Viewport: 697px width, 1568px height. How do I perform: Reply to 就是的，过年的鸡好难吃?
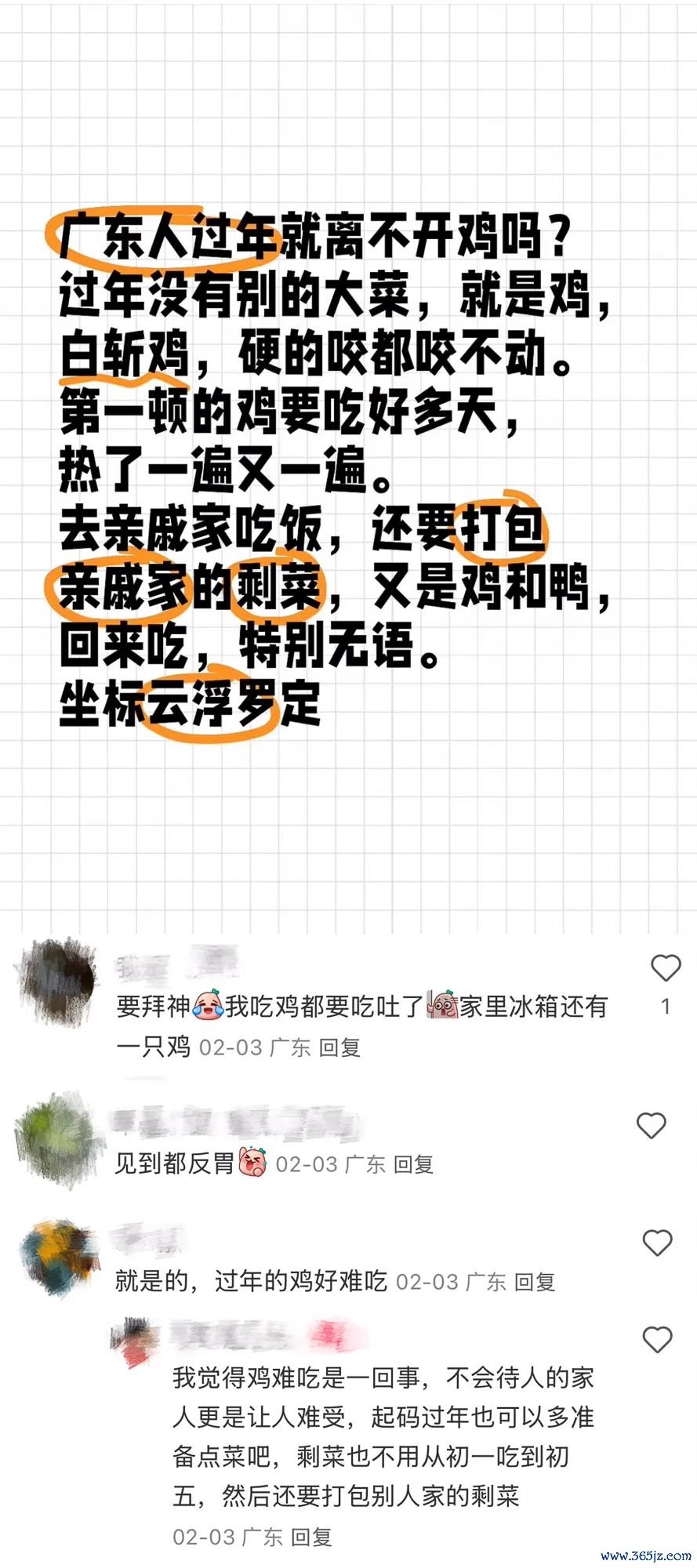535,1282
